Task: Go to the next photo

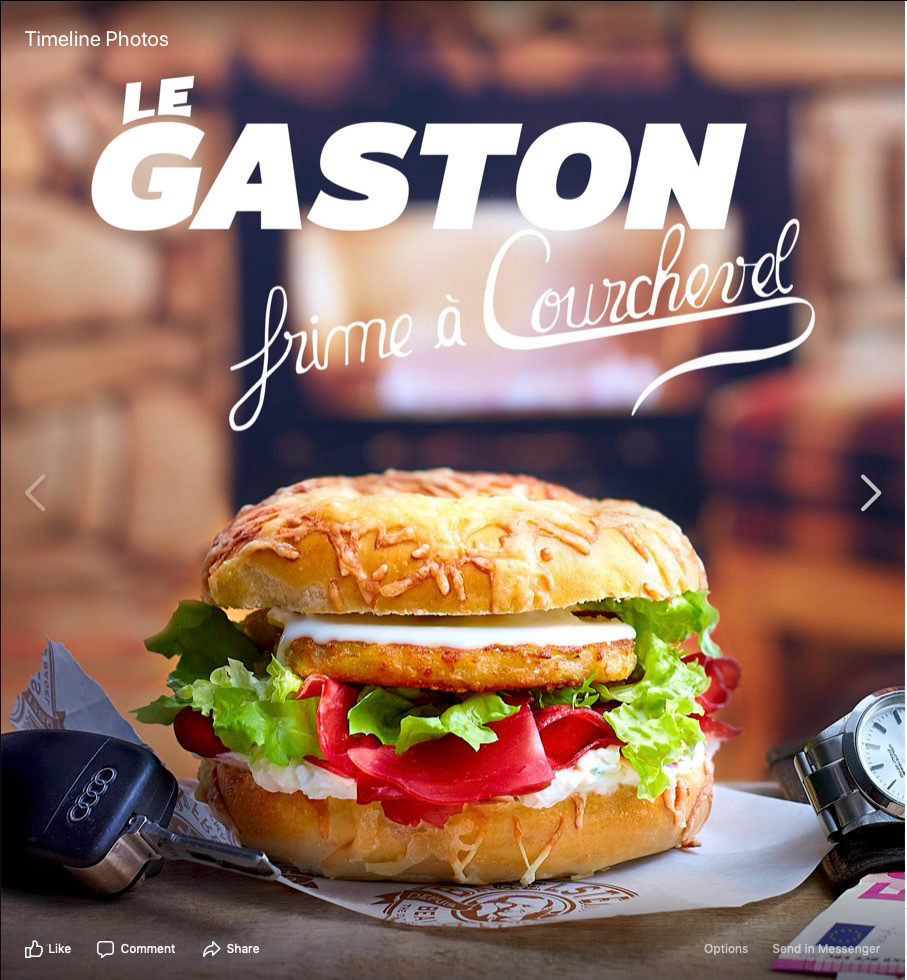Action: click(870, 493)
